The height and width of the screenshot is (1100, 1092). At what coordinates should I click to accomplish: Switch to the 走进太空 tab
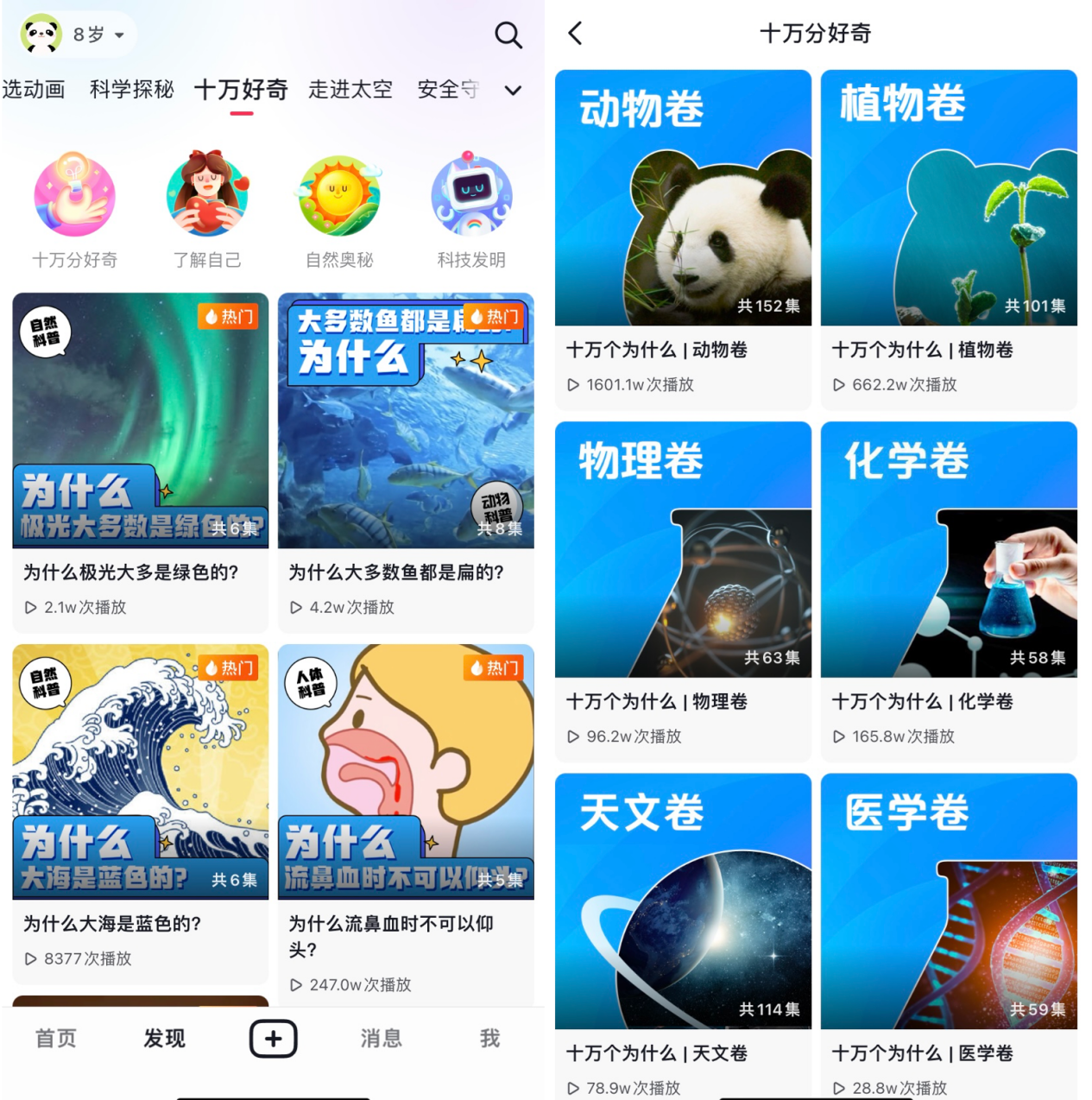(x=350, y=90)
